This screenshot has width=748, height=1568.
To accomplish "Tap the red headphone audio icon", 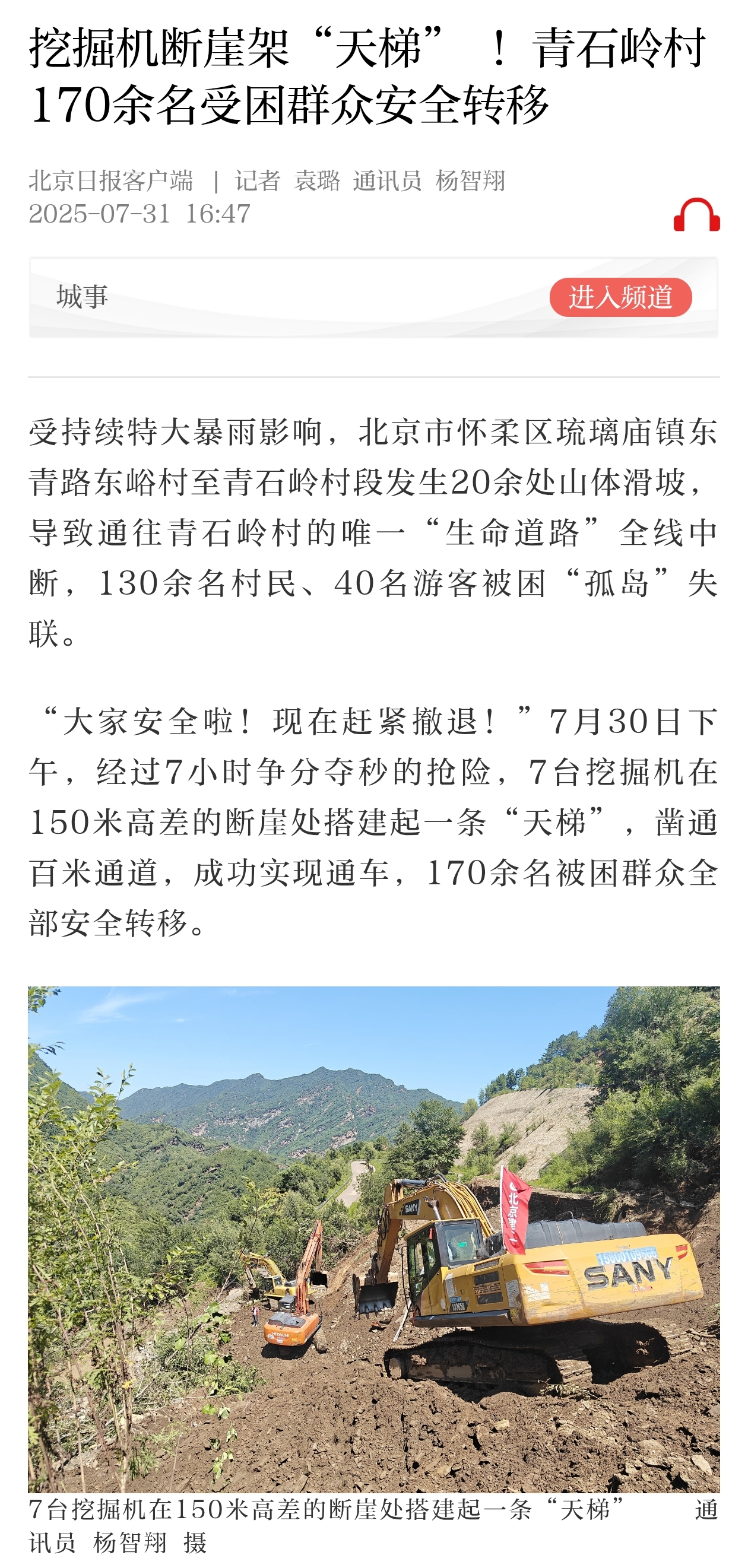I will pyautogui.click(x=696, y=215).
